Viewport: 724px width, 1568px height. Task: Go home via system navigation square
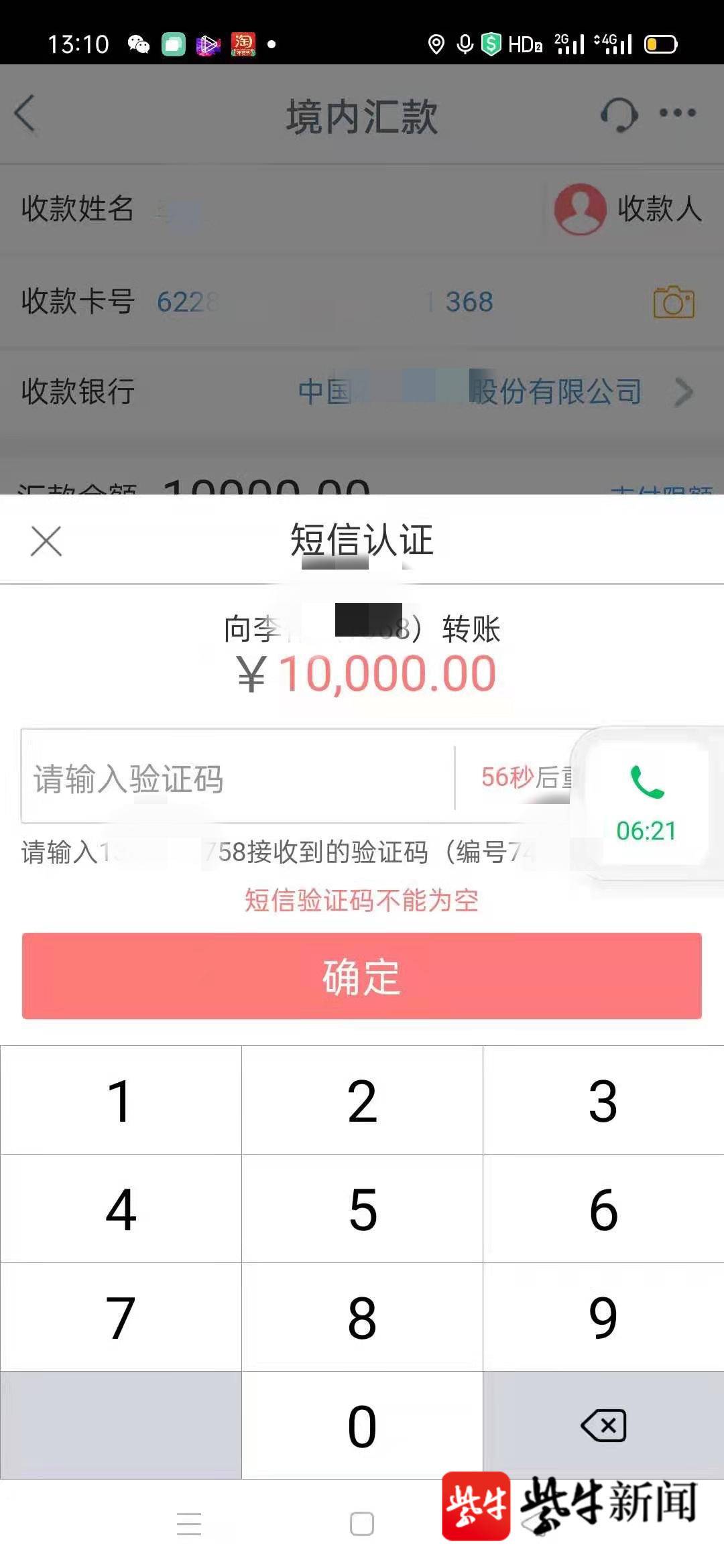pyautogui.click(x=362, y=1524)
